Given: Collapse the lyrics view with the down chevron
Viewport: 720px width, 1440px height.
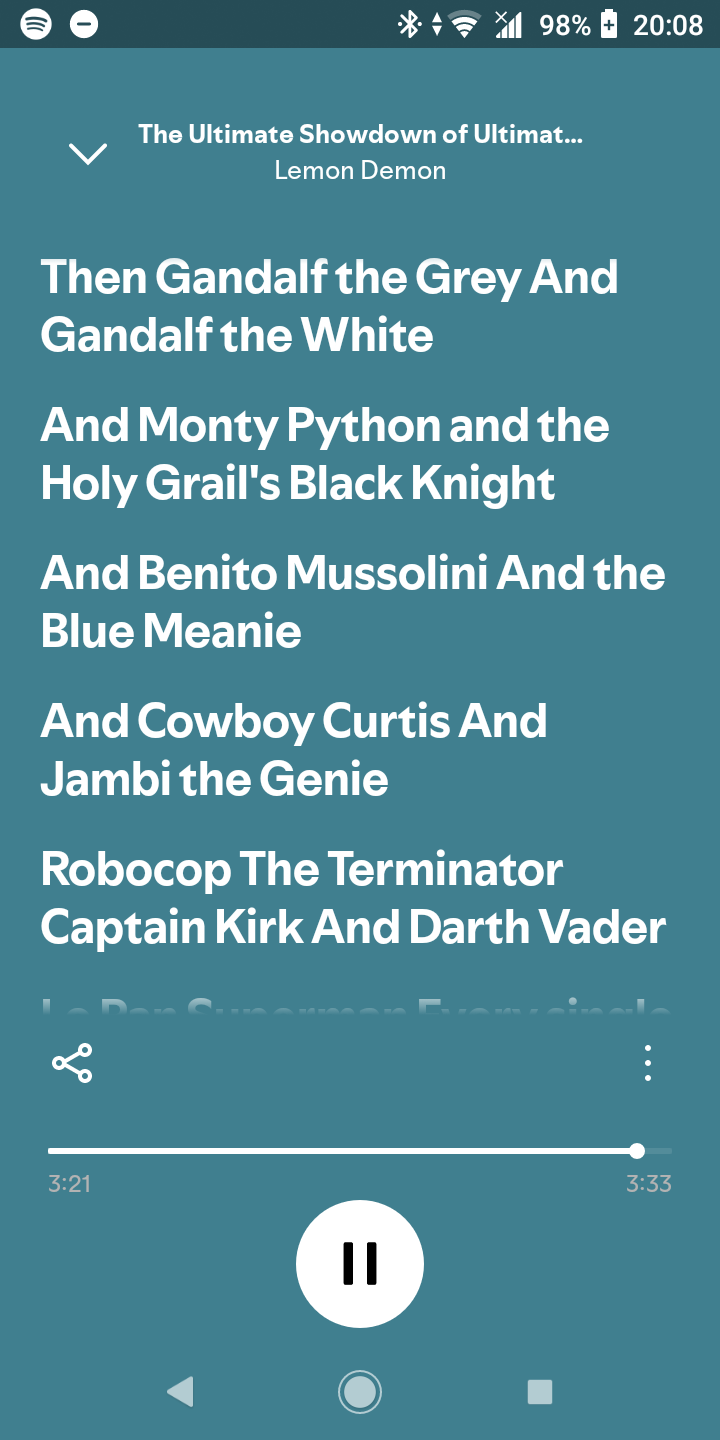Looking at the screenshot, I should coord(88,153).
